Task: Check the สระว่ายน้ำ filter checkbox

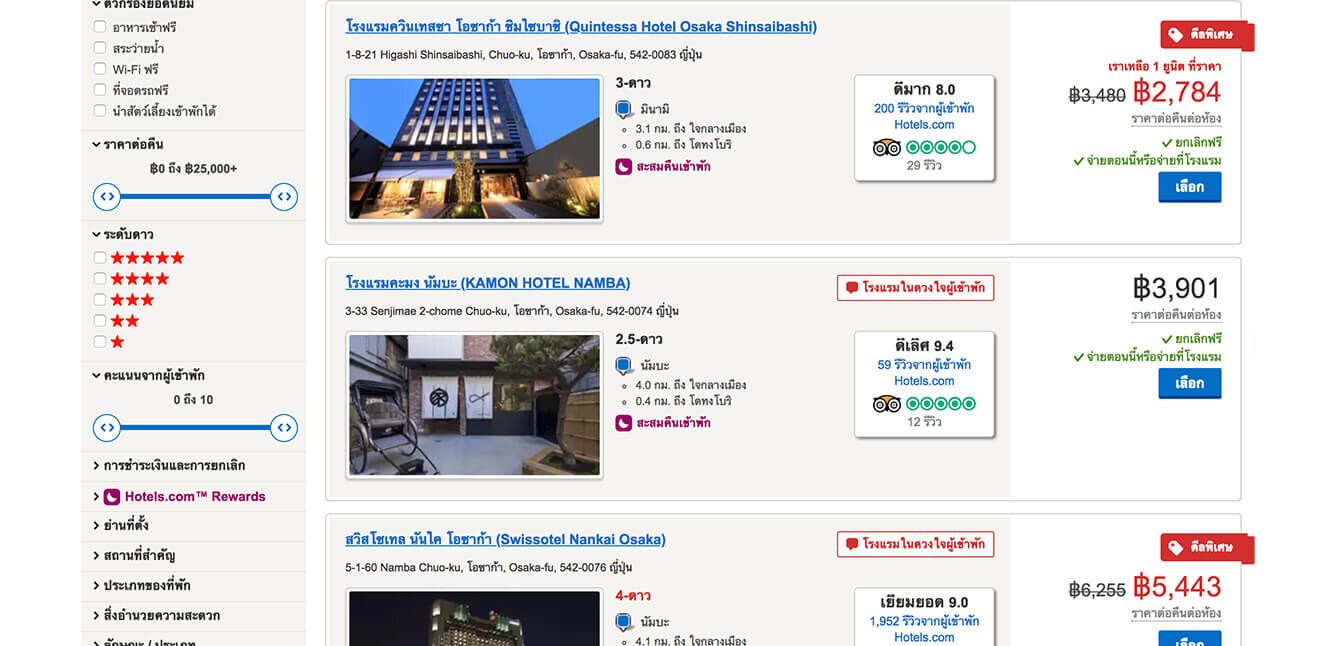Action: tap(100, 48)
